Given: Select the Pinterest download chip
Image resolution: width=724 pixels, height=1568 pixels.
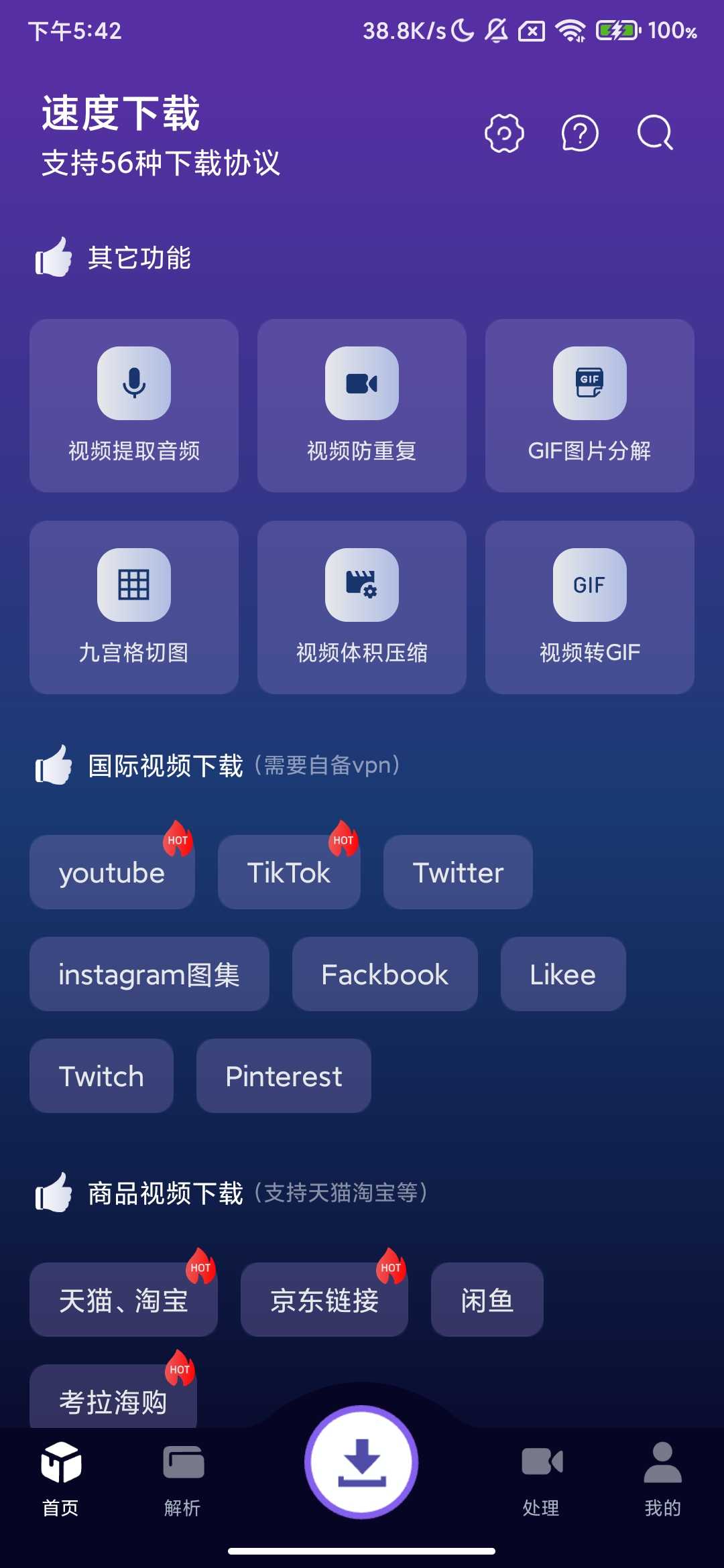Looking at the screenshot, I should coord(284,1076).
